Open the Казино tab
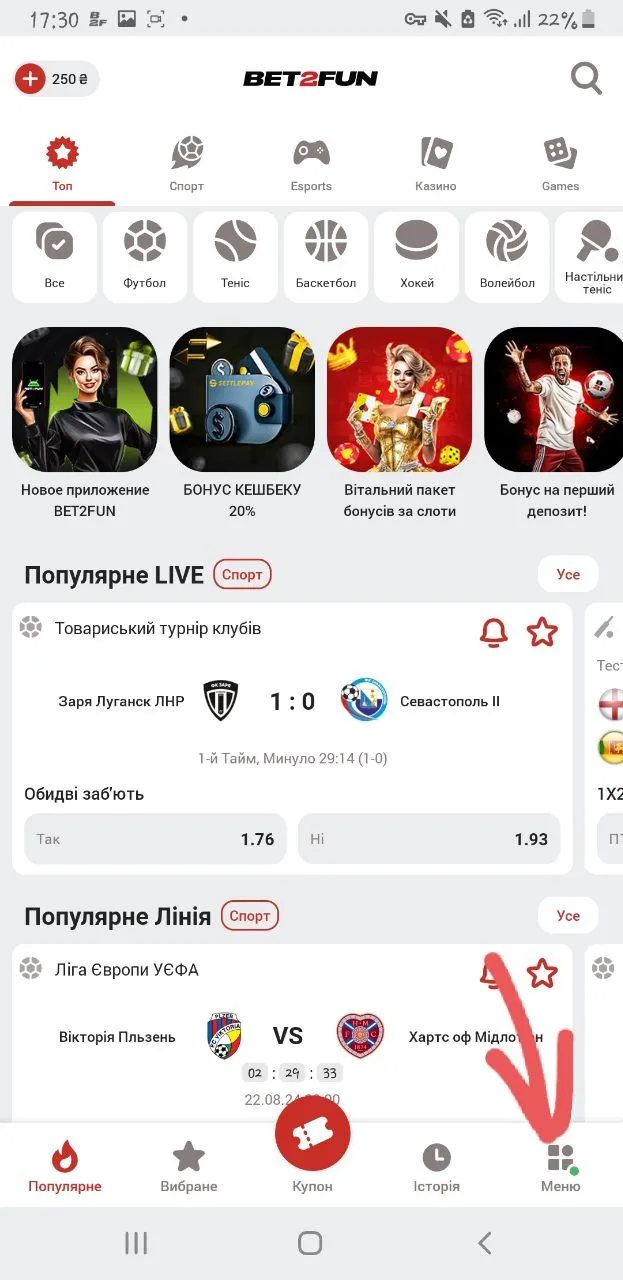The width and height of the screenshot is (623, 1280). 435,165
